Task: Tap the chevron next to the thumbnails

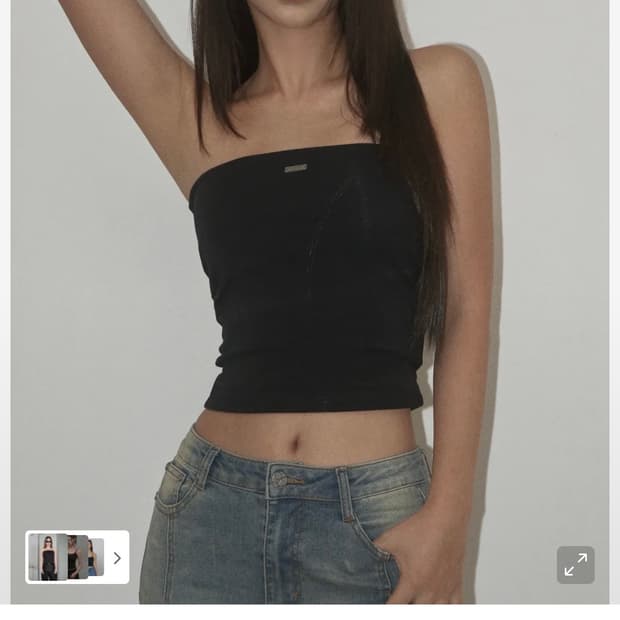Action: click(117, 558)
